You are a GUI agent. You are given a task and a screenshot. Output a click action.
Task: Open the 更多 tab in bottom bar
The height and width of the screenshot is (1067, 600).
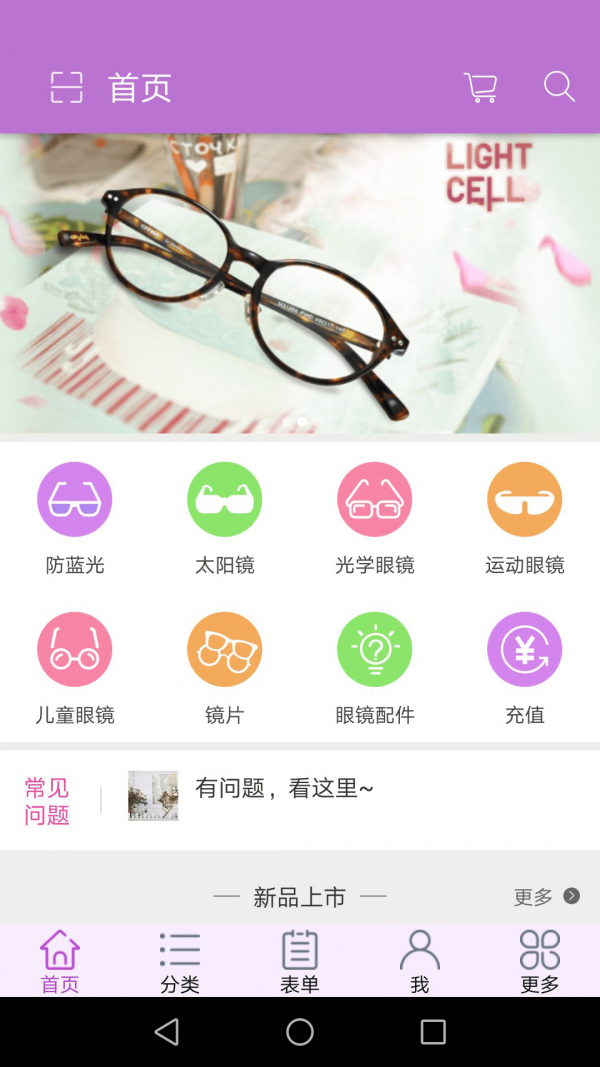point(540,962)
